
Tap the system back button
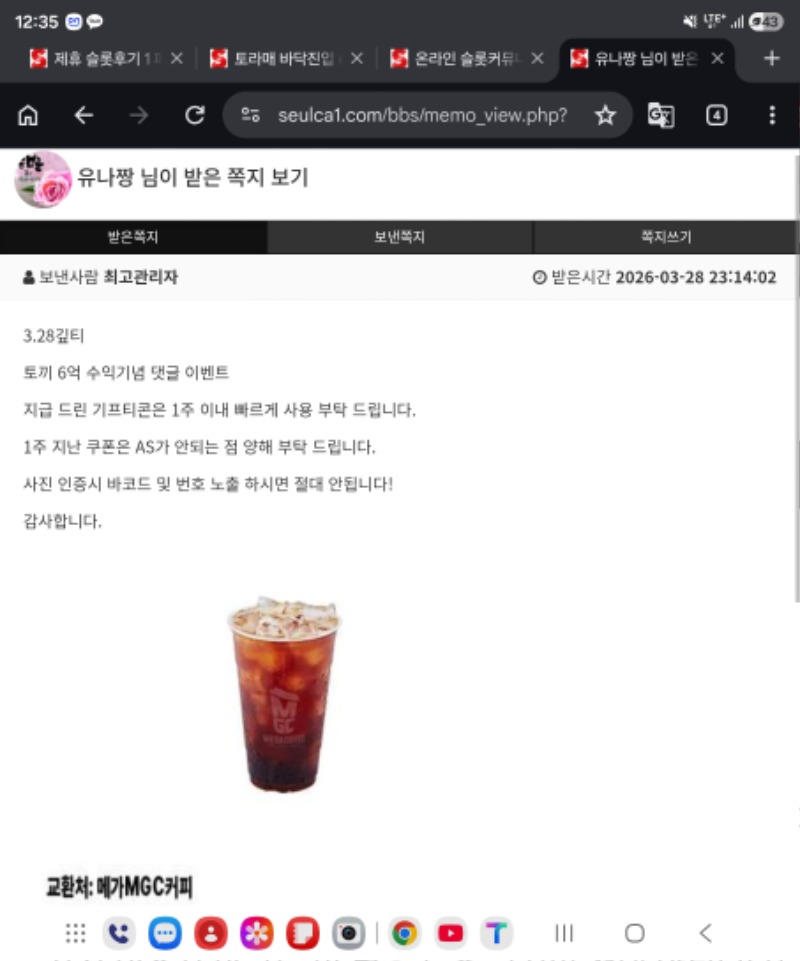pyautogui.click(x=706, y=933)
